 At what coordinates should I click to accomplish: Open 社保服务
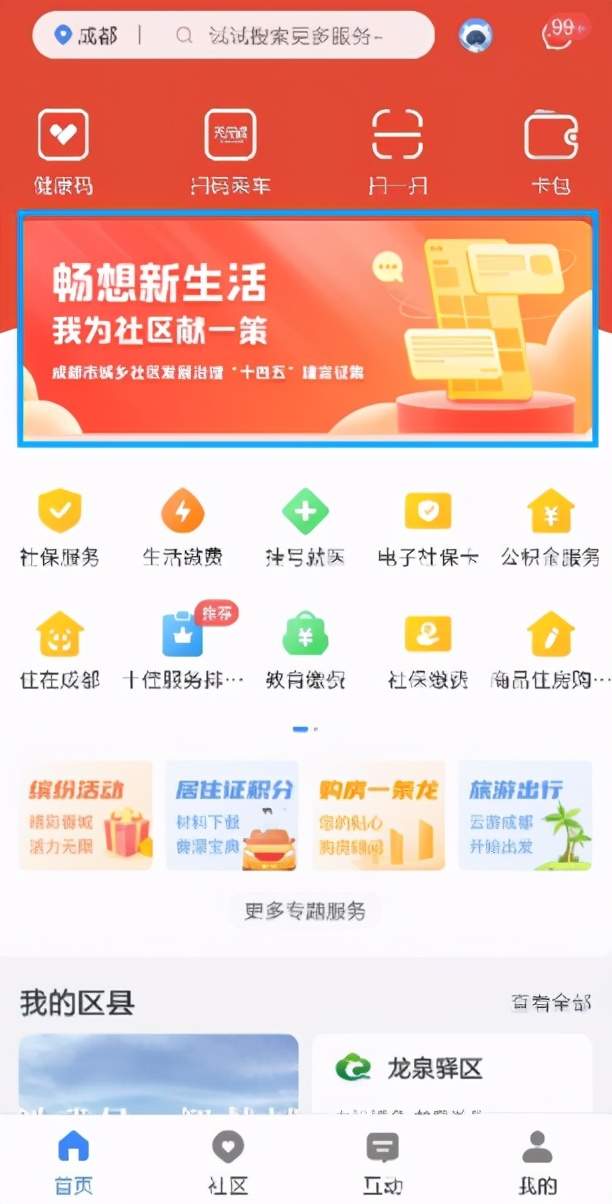click(x=60, y=528)
